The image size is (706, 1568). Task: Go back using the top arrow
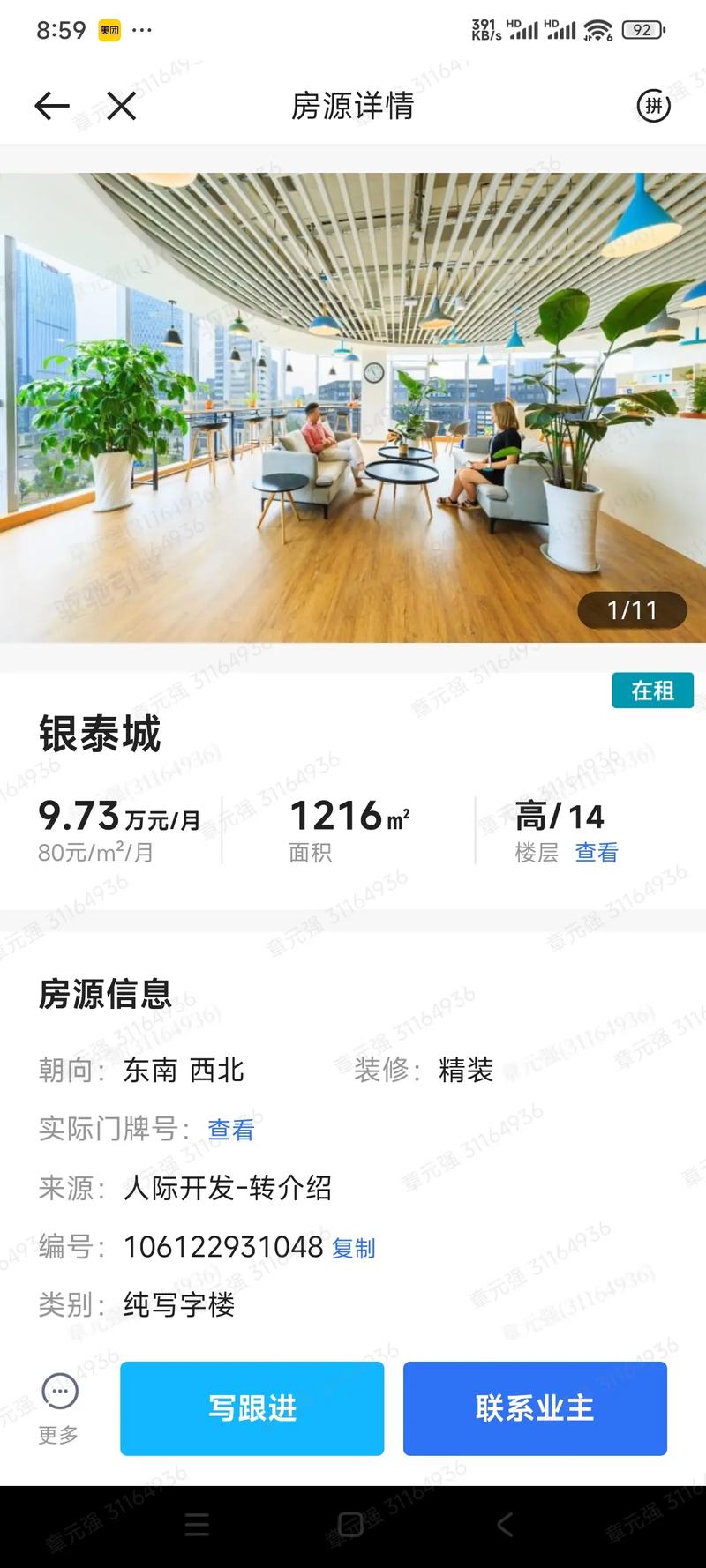51,107
